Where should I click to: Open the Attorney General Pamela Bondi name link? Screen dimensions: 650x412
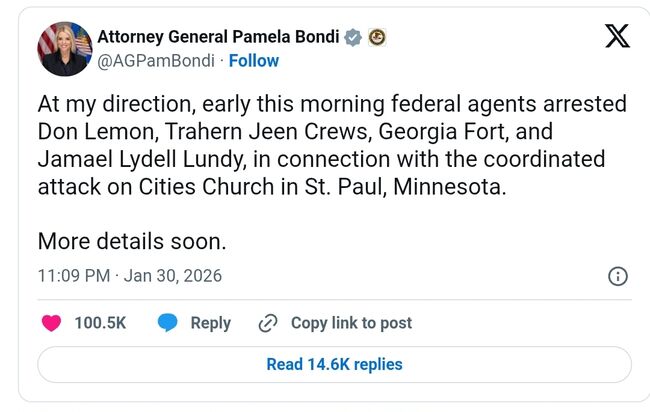(x=219, y=37)
